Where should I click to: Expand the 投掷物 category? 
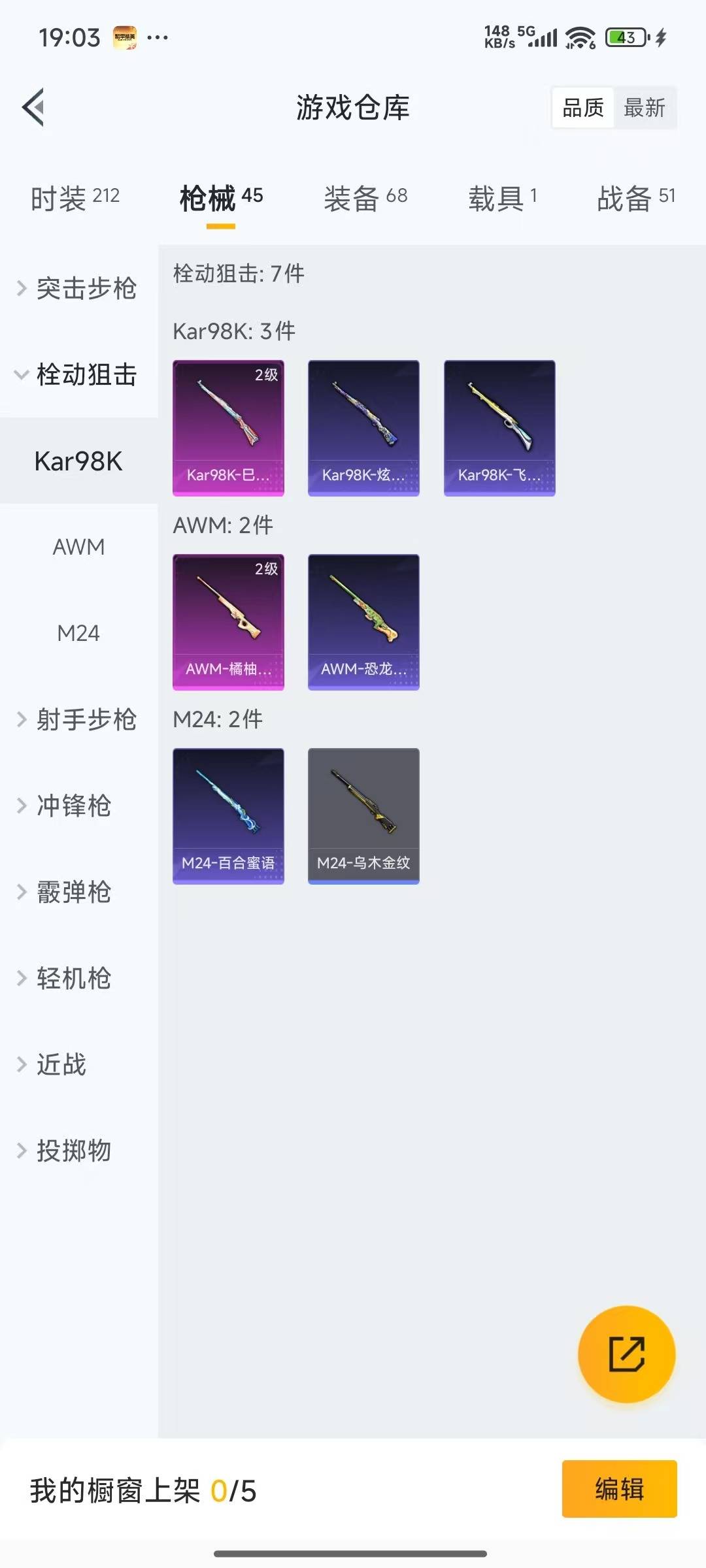75,1150
